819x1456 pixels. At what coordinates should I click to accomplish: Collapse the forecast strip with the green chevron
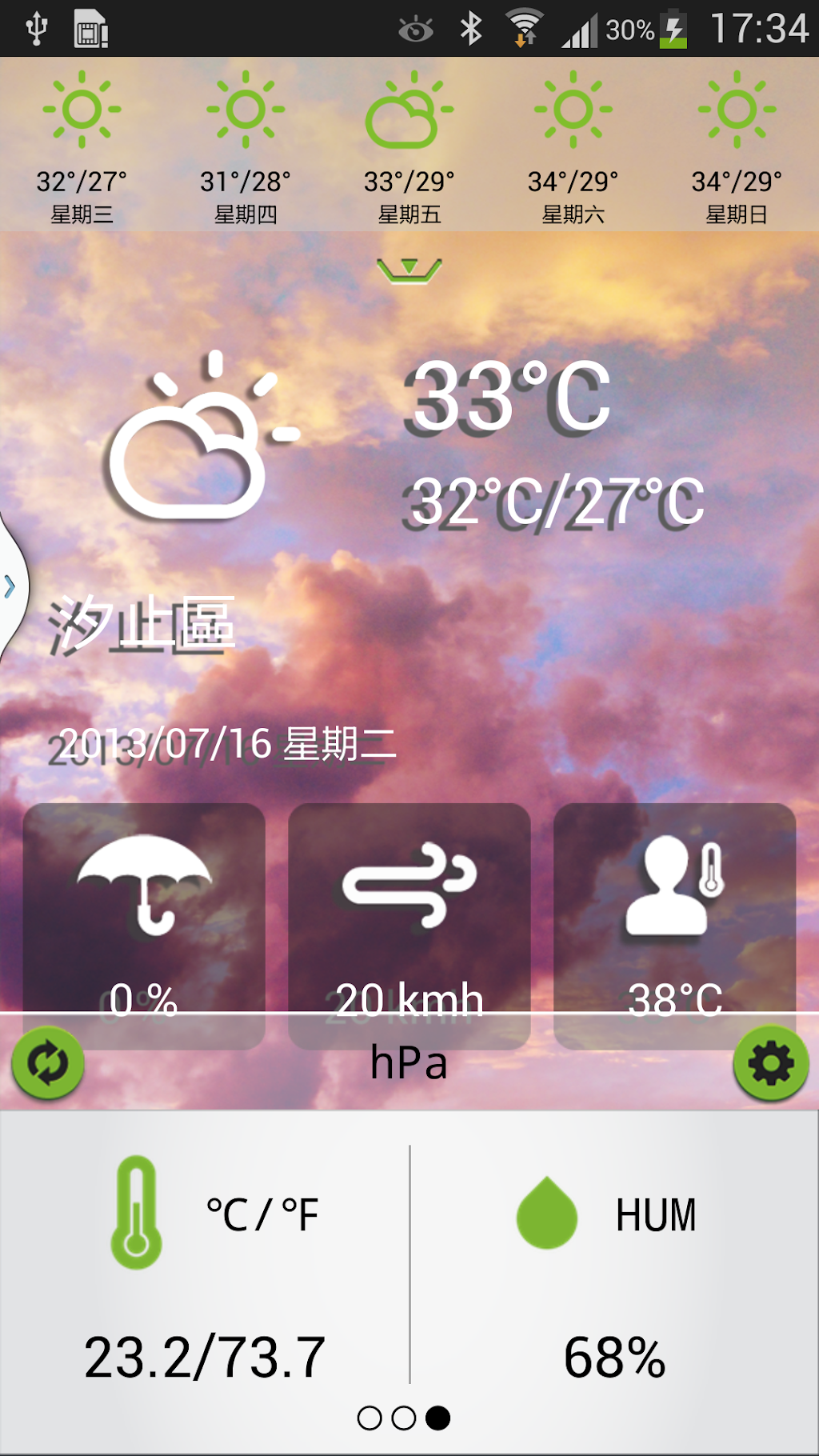point(409,270)
